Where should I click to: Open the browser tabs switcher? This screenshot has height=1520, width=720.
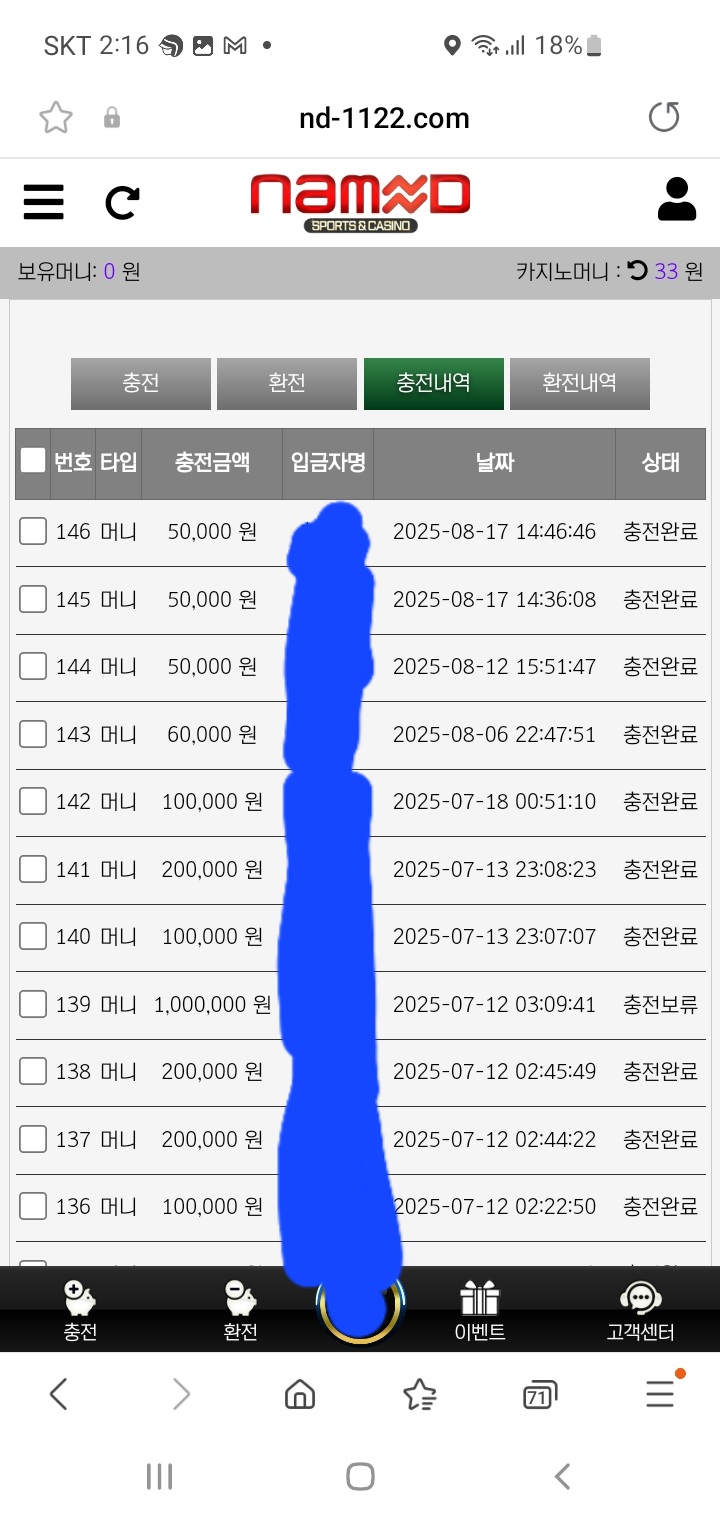click(540, 1394)
